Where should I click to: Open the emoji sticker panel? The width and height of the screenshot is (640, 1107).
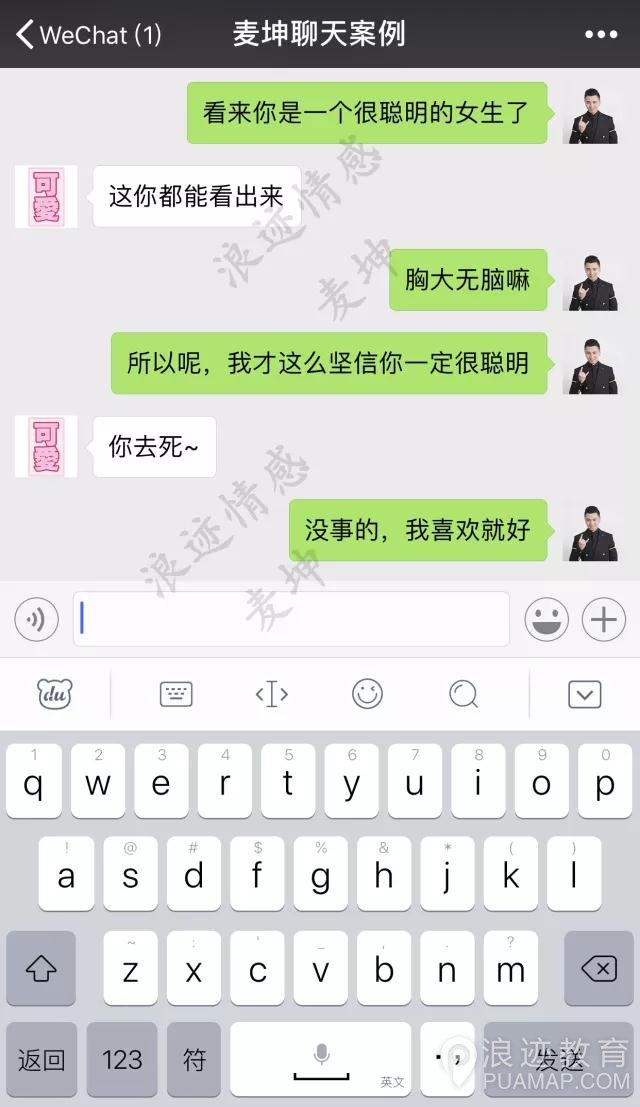(x=546, y=620)
